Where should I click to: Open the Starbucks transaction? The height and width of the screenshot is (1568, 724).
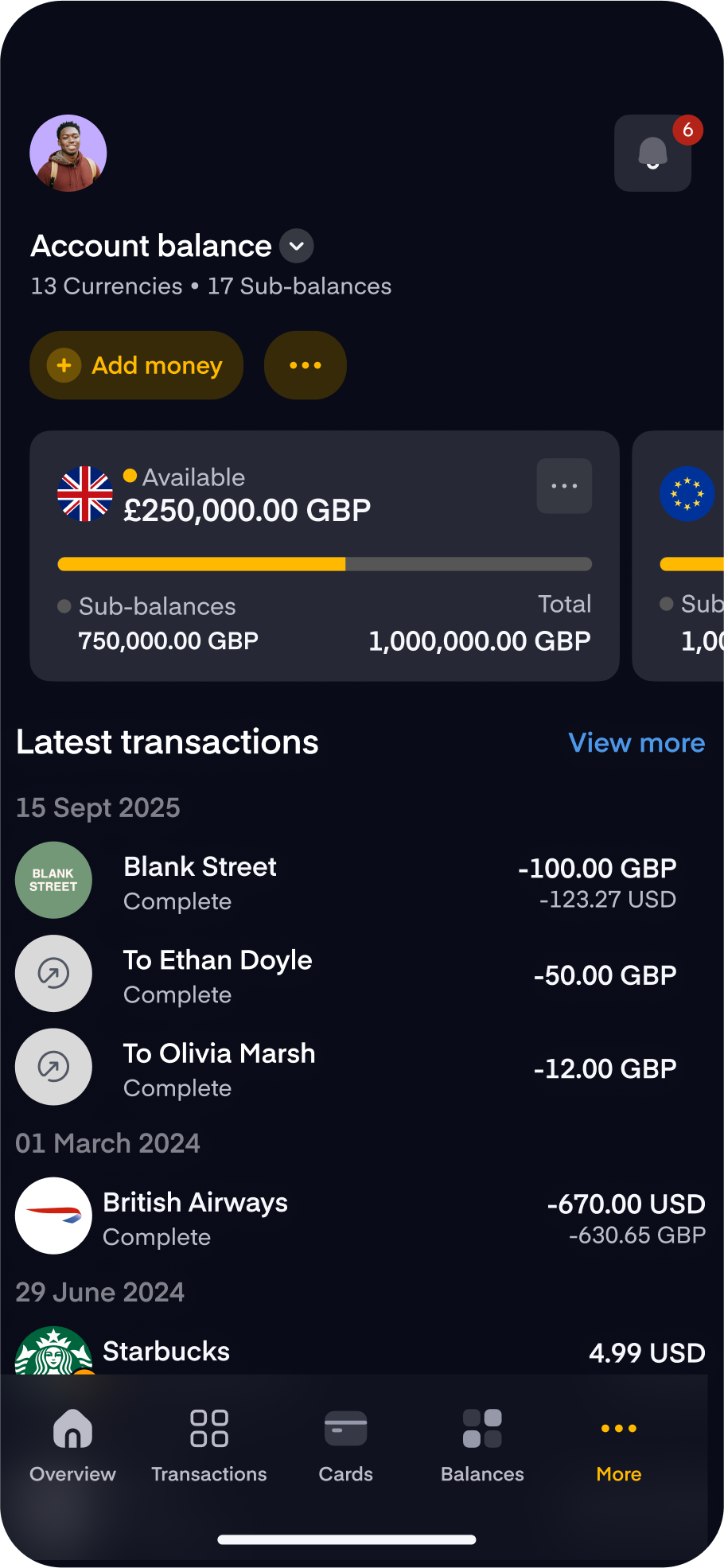[361, 1351]
